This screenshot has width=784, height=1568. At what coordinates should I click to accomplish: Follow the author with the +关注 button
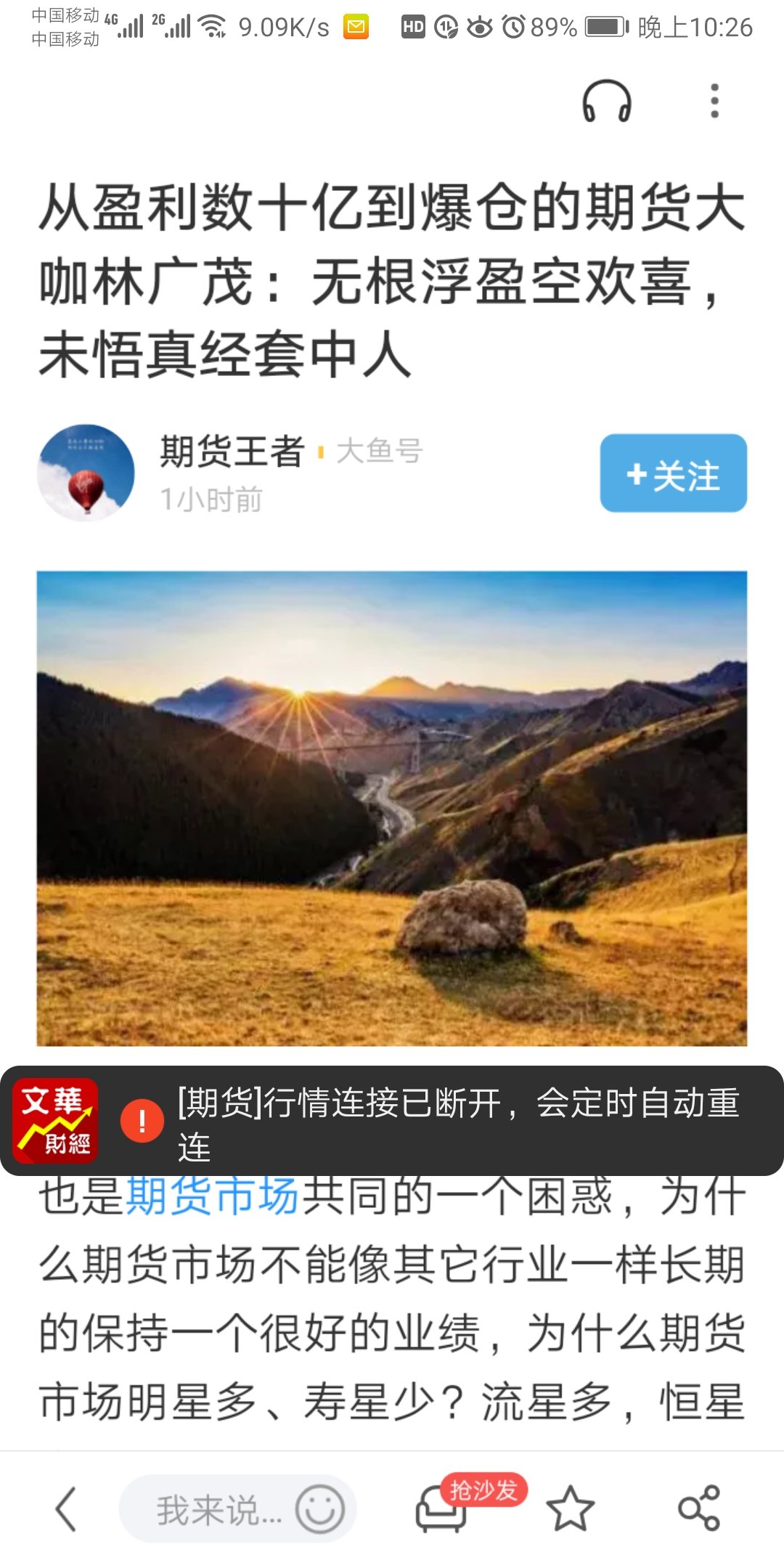673,473
